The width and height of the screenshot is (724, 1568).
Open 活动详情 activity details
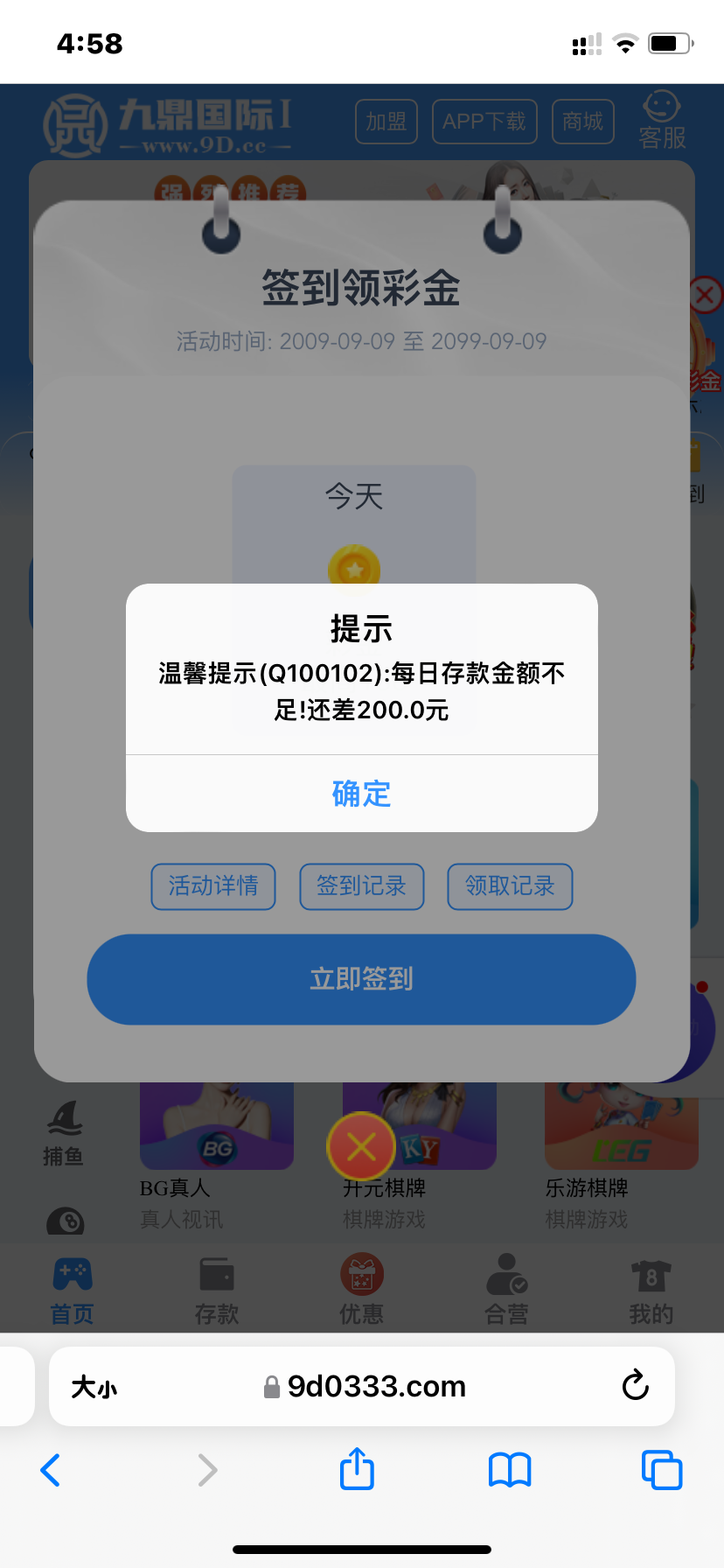(213, 886)
